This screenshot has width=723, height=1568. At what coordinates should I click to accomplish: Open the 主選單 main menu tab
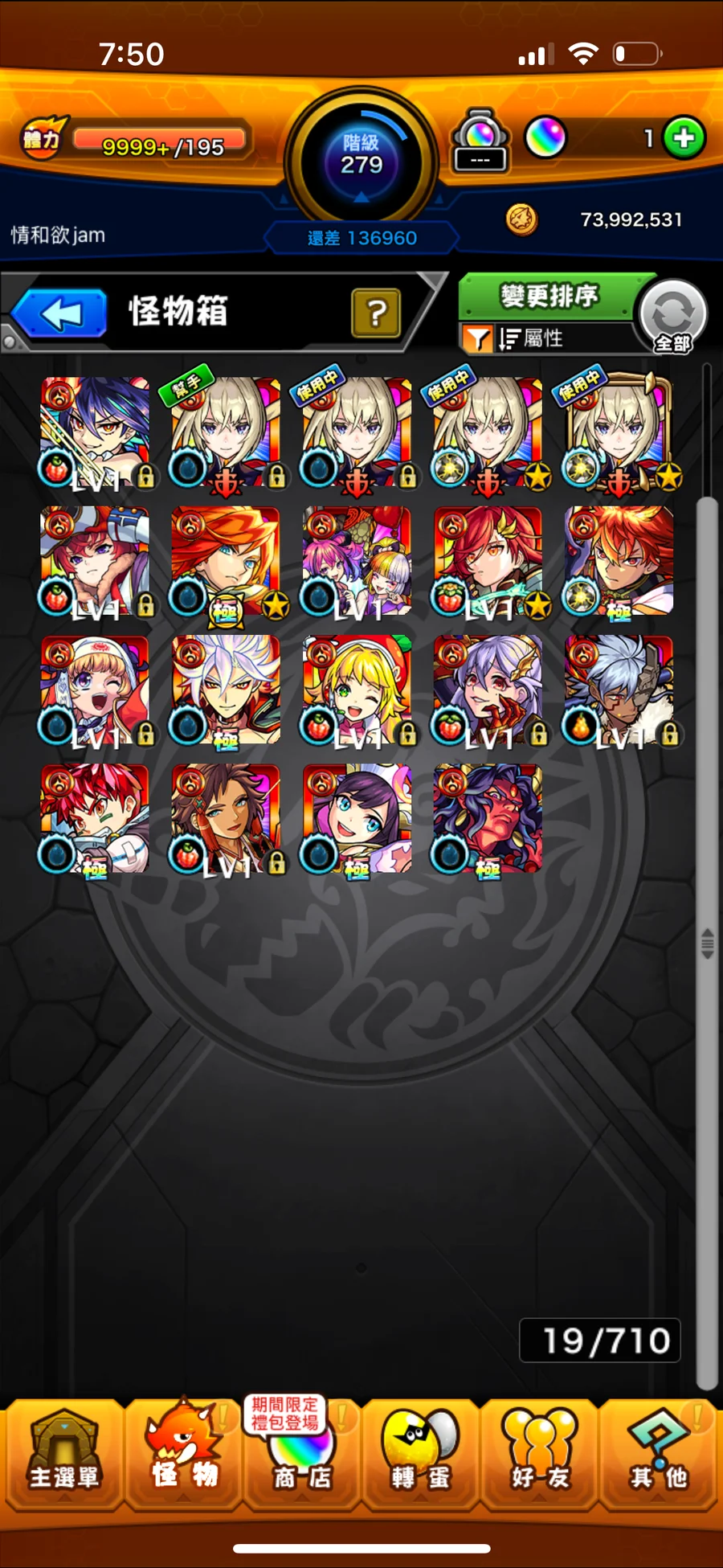coord(63,1455)
